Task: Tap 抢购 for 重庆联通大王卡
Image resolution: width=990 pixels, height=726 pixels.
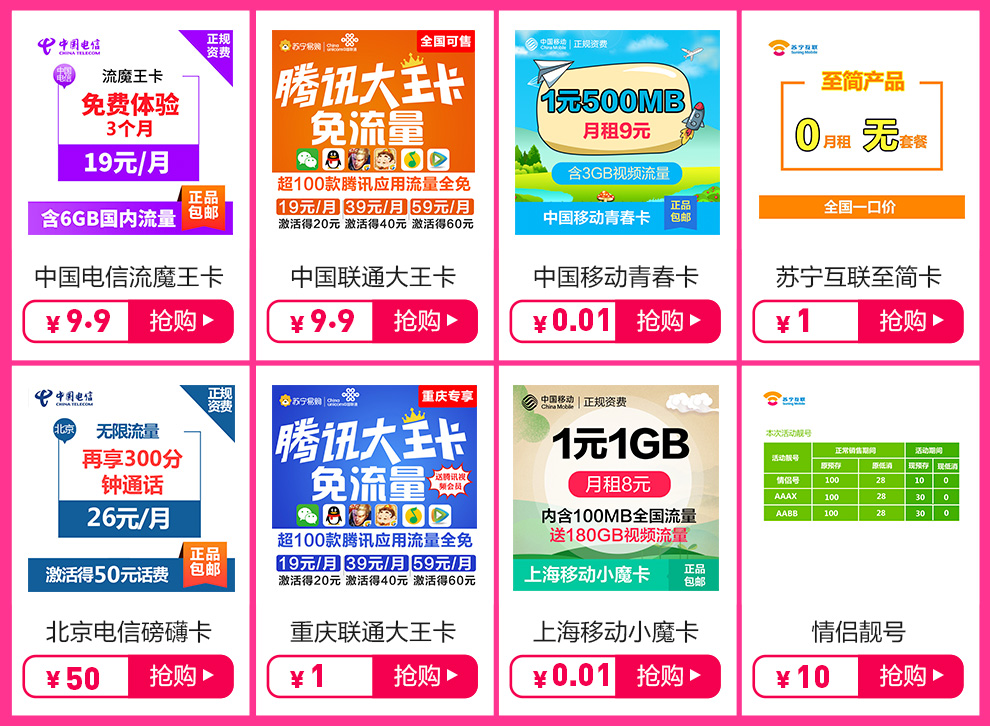Action: click(424, 676)
